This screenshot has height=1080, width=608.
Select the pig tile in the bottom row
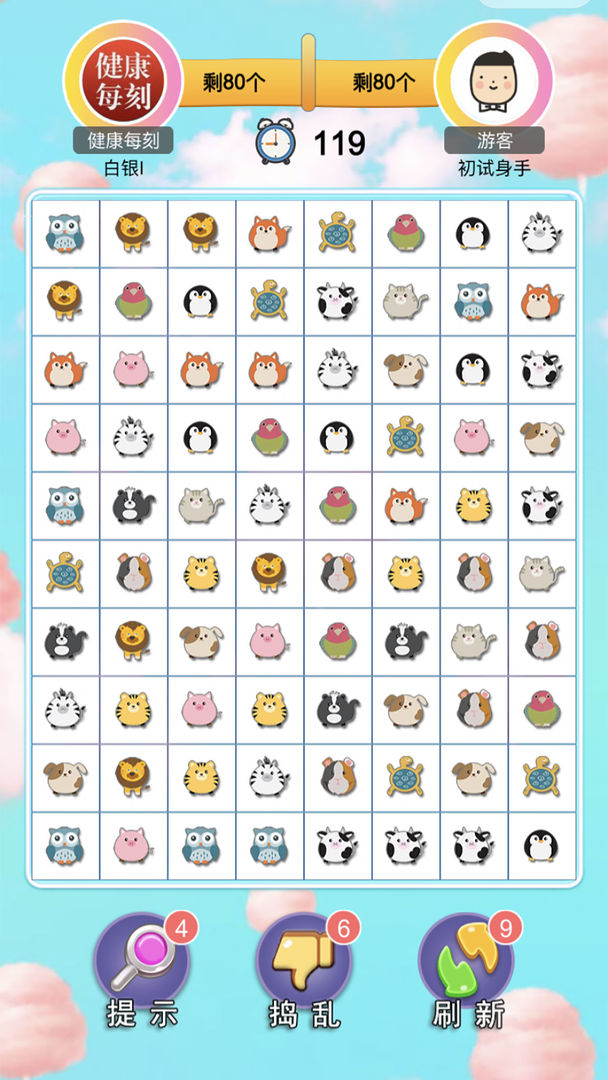pyautogui.click(x=132, y=846)
